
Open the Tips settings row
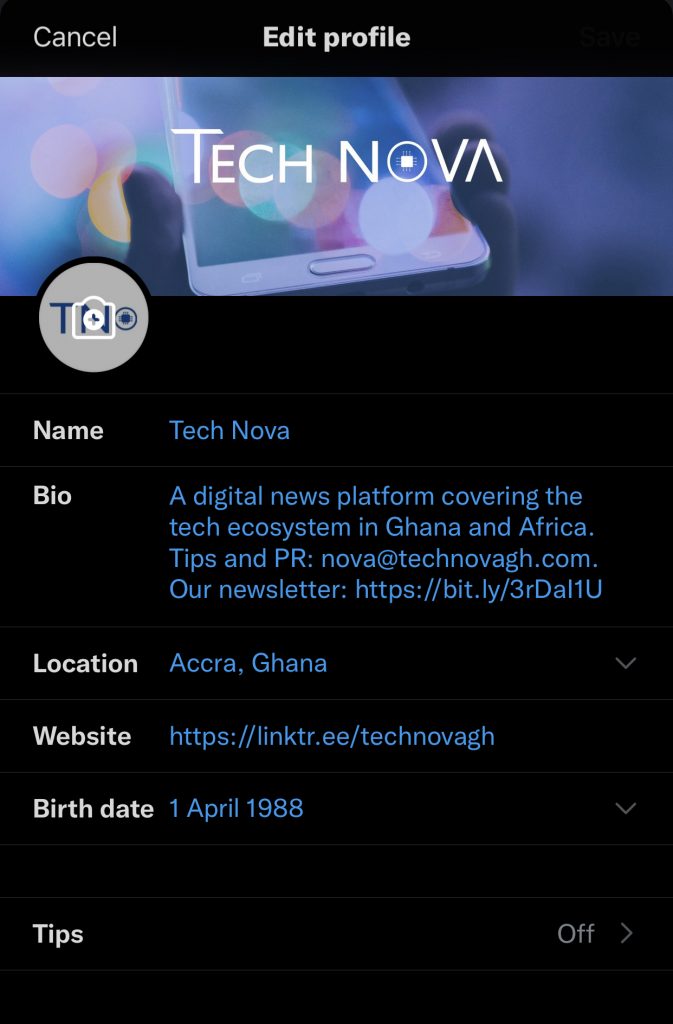[336, 934]
